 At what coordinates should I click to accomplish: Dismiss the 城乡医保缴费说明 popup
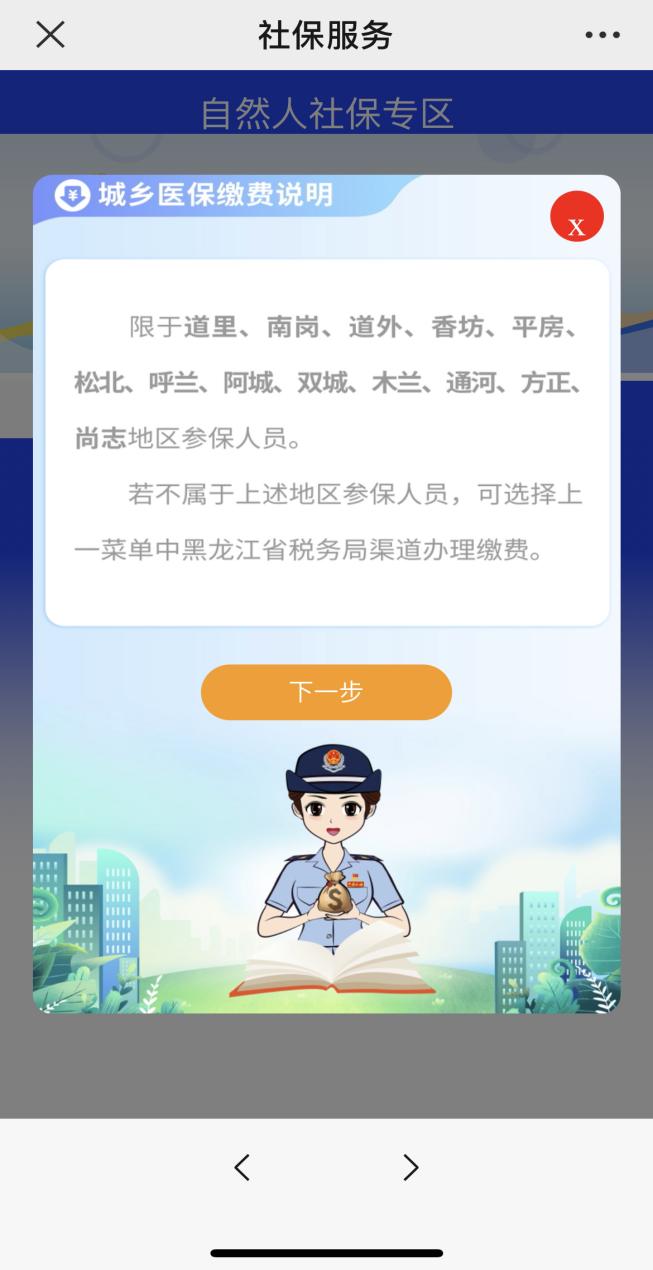click(577, 217)
